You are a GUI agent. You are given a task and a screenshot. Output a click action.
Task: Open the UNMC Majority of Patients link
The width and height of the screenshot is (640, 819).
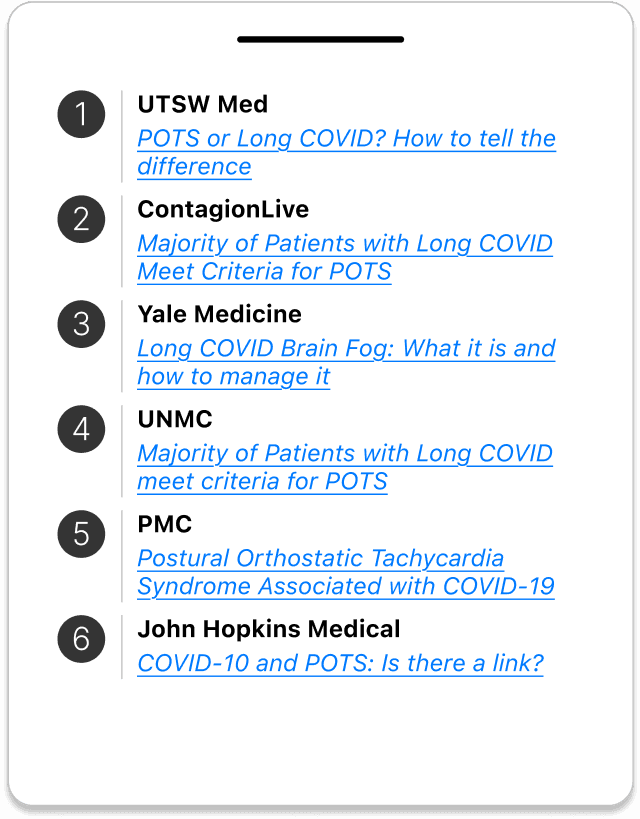click(x=345, y=467)
